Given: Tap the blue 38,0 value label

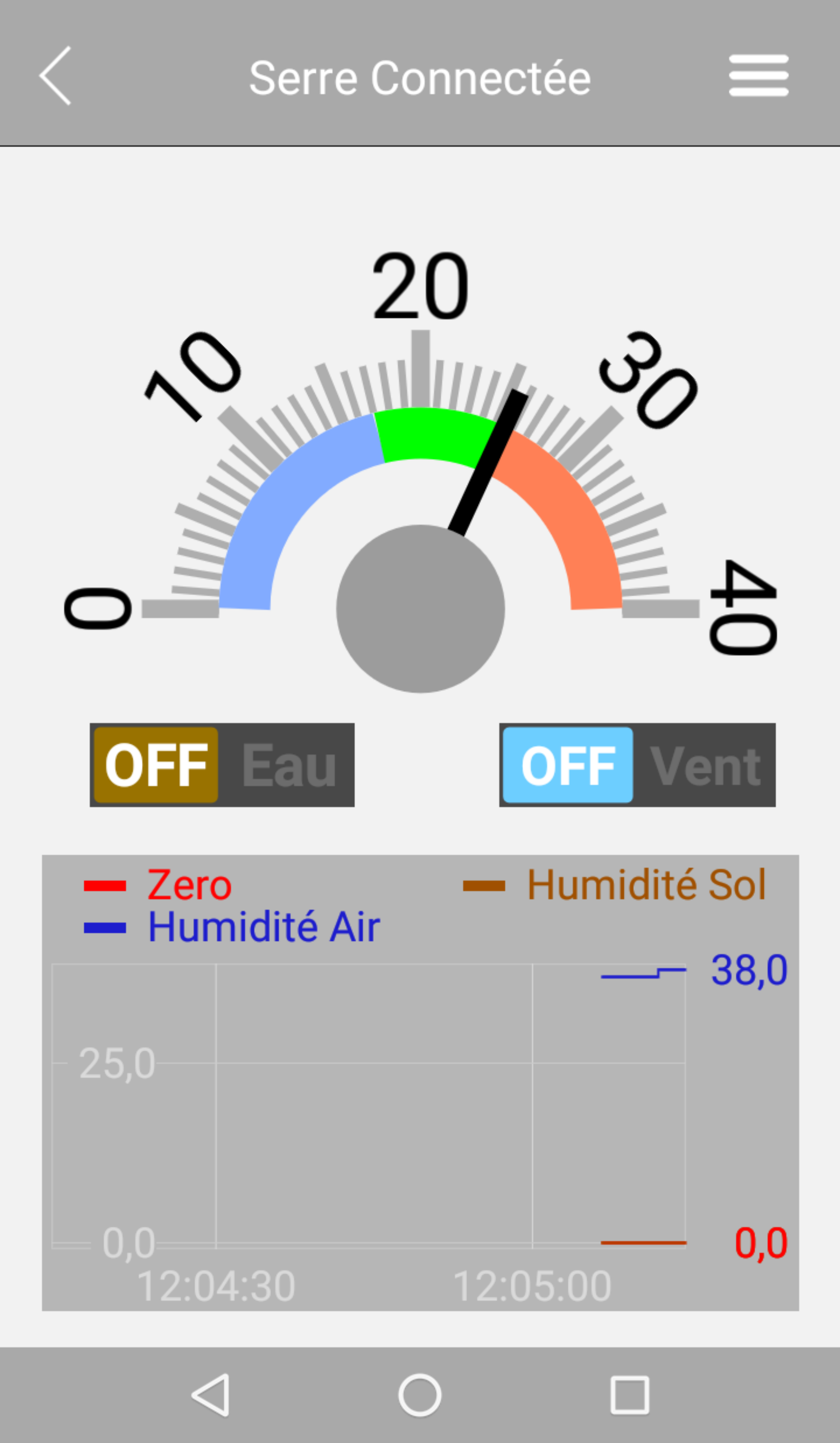Looking at the screenshot, I should 749,970.
